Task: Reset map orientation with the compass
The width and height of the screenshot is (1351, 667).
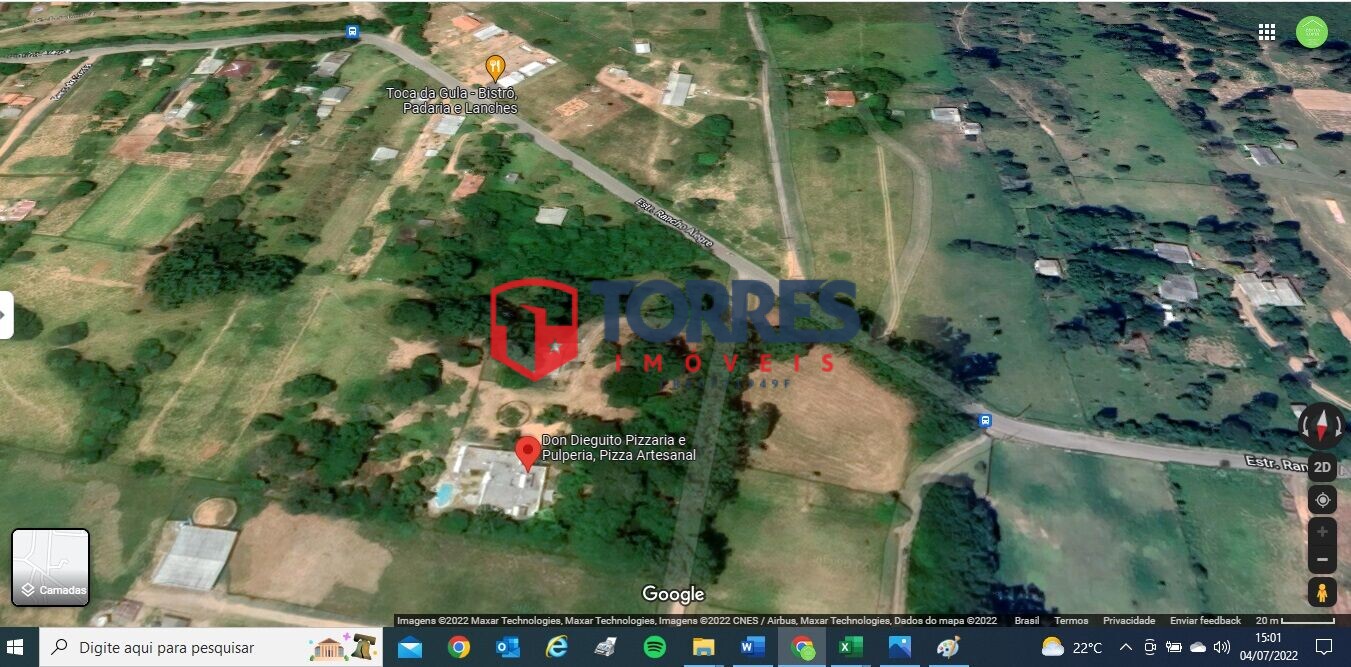Action: pos(1322,425)
